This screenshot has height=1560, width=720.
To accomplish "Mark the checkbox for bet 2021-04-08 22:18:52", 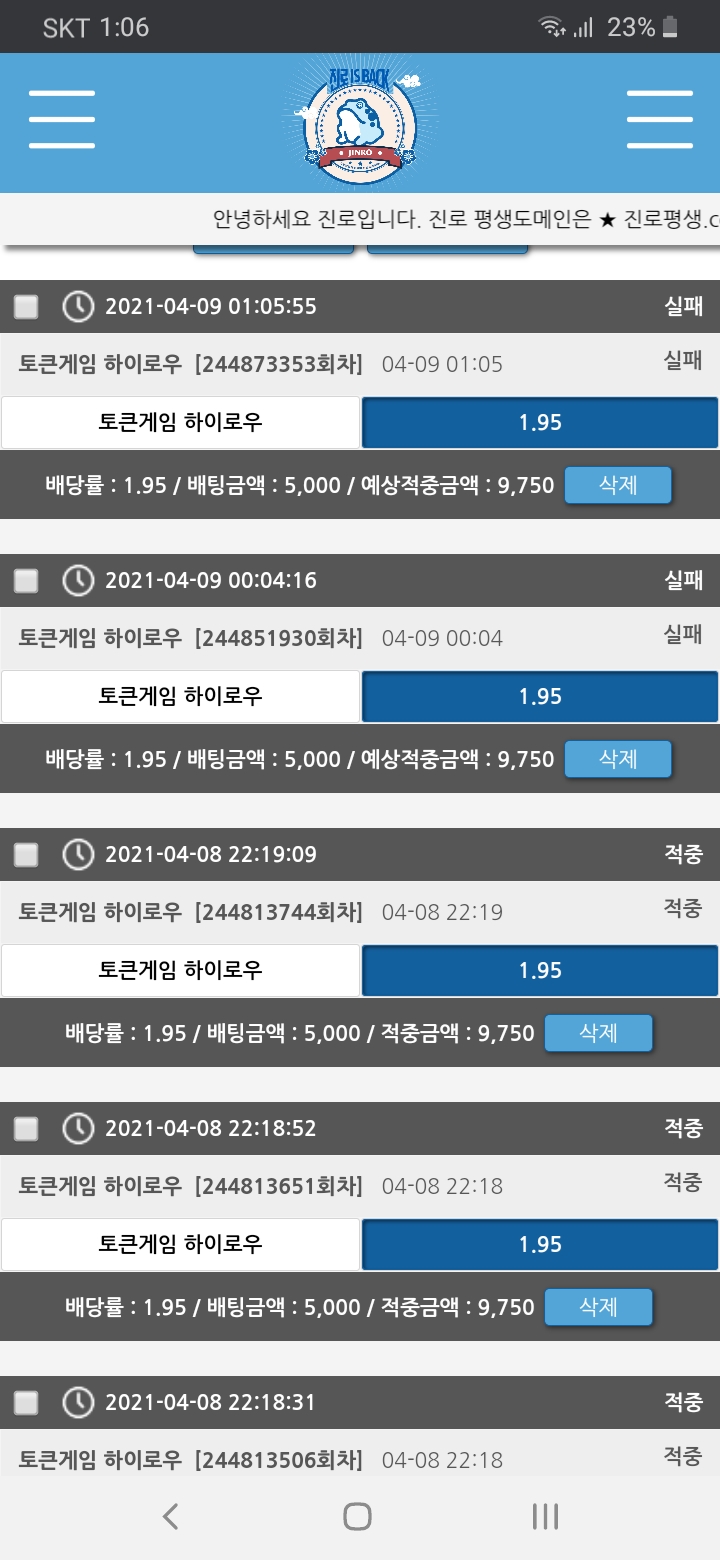I will (x=26, y=1129).
